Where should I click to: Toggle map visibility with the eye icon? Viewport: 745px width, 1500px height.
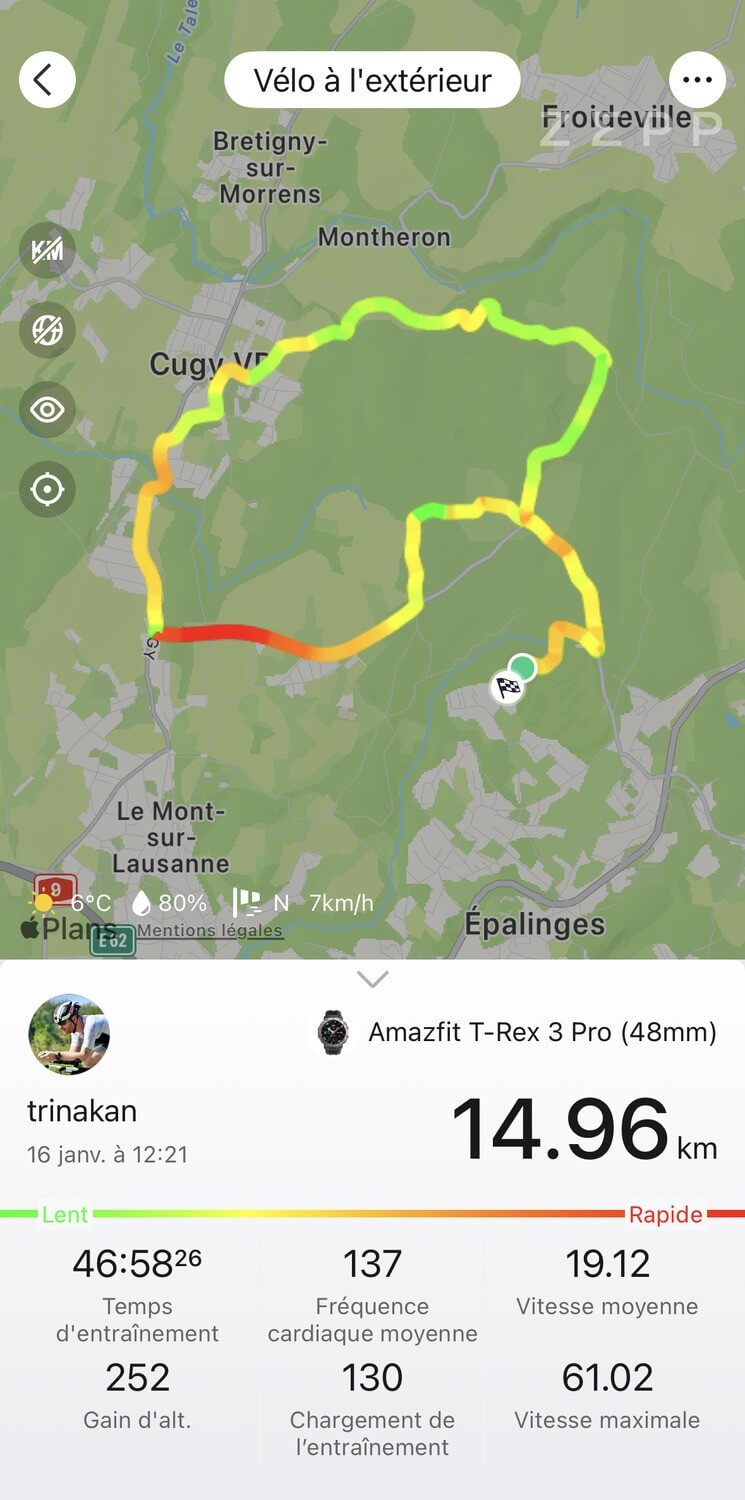pyautogui.click(x=47, y=410)
